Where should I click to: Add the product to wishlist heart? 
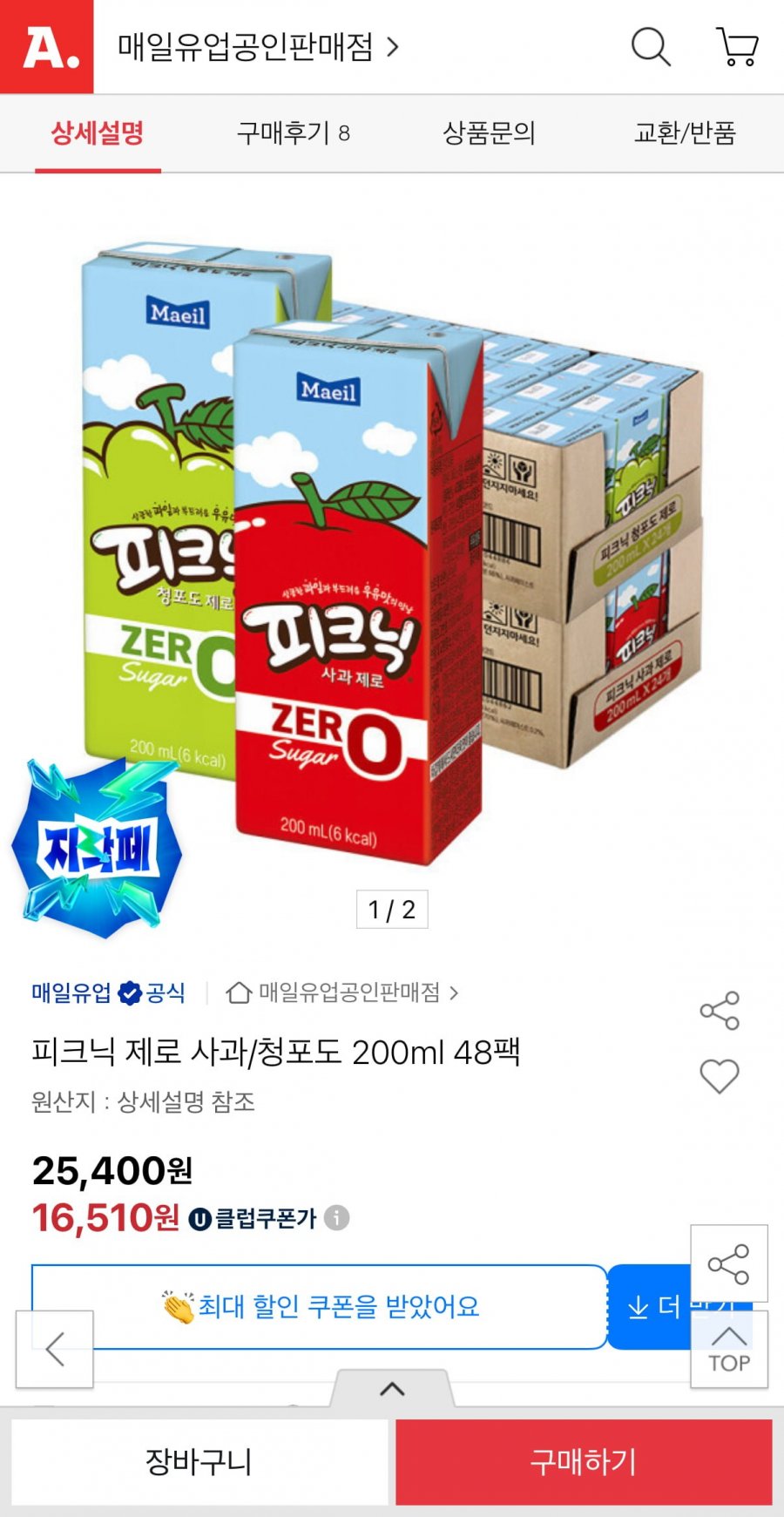(720, 1076)
